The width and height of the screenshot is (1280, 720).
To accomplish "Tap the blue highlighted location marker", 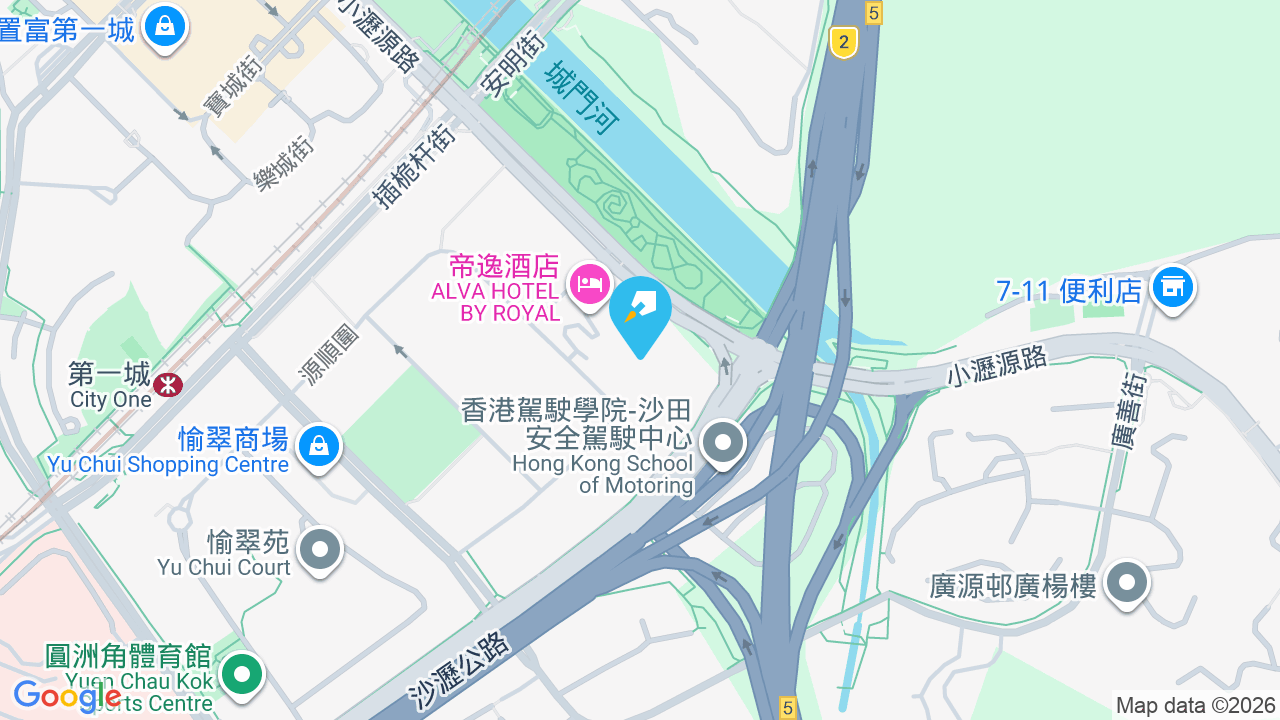I will (x=640, y=315).
